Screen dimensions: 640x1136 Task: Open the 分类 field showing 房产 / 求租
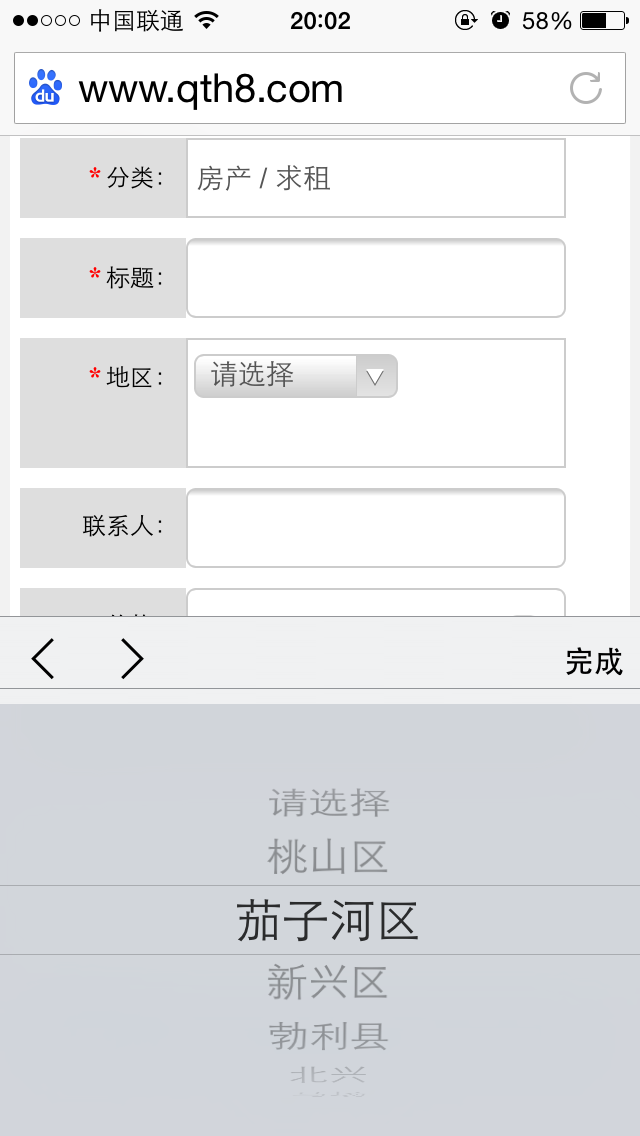375,178
